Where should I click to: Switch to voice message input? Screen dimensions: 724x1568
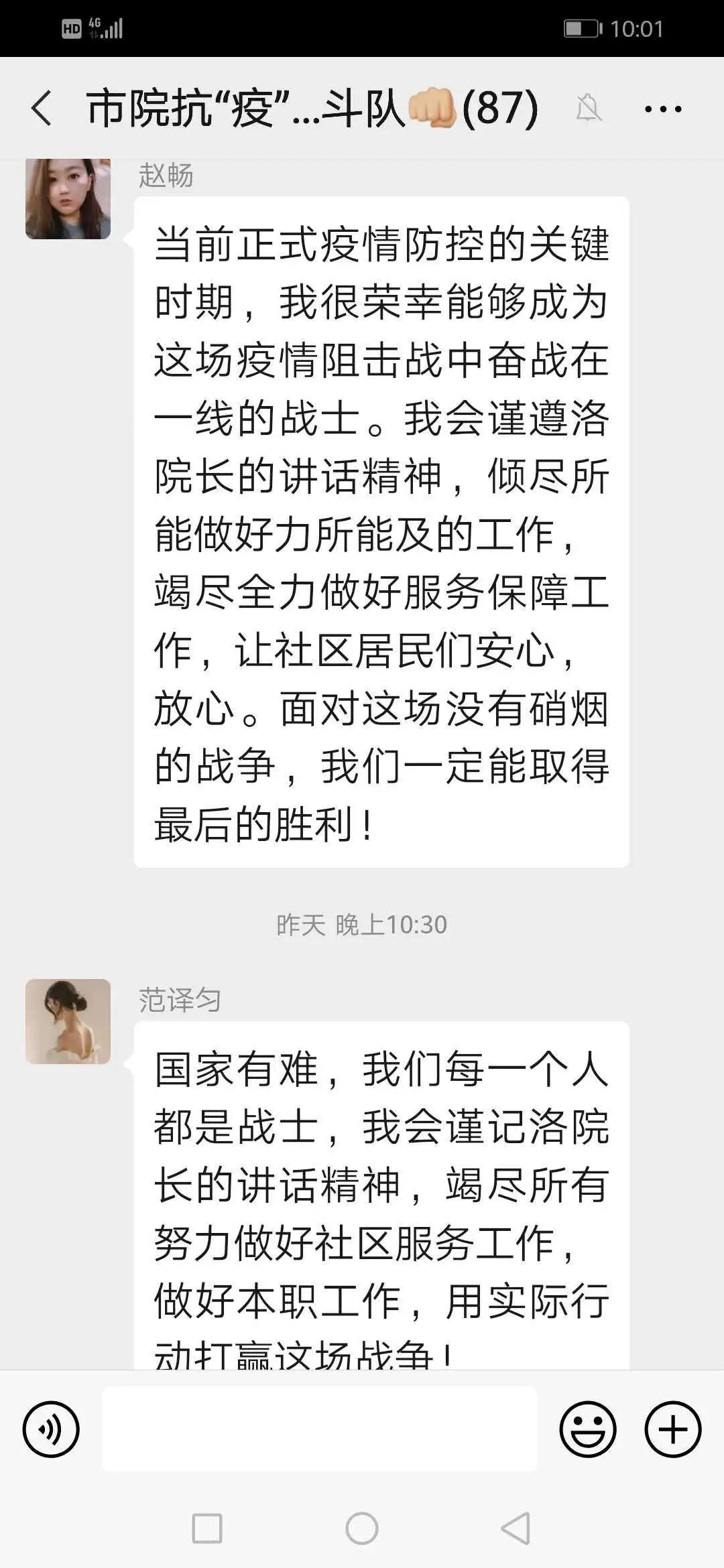click(51, 1429)
